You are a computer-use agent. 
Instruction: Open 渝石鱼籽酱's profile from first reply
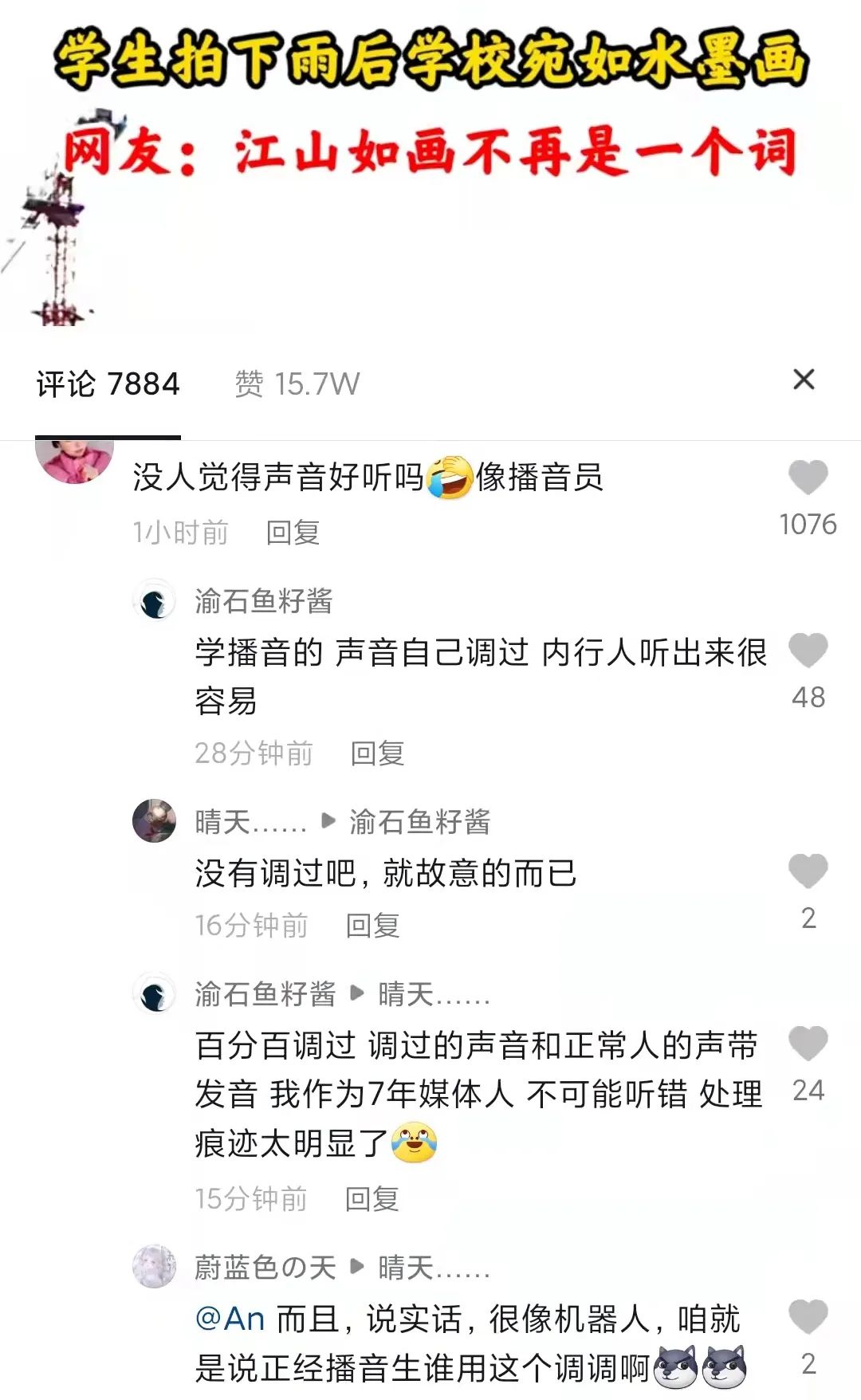point(154,601)
